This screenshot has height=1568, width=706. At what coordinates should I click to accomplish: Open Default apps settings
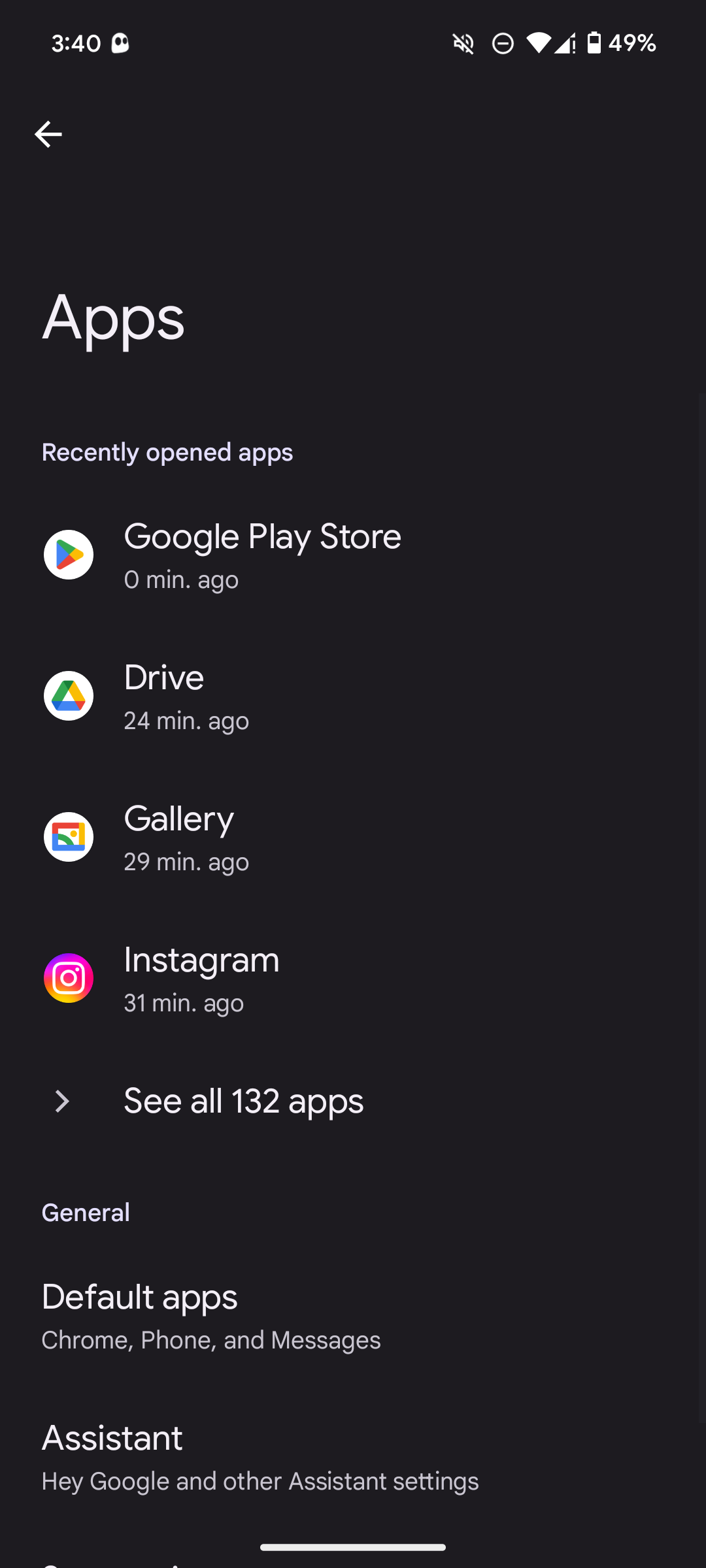click(210, 1316)
